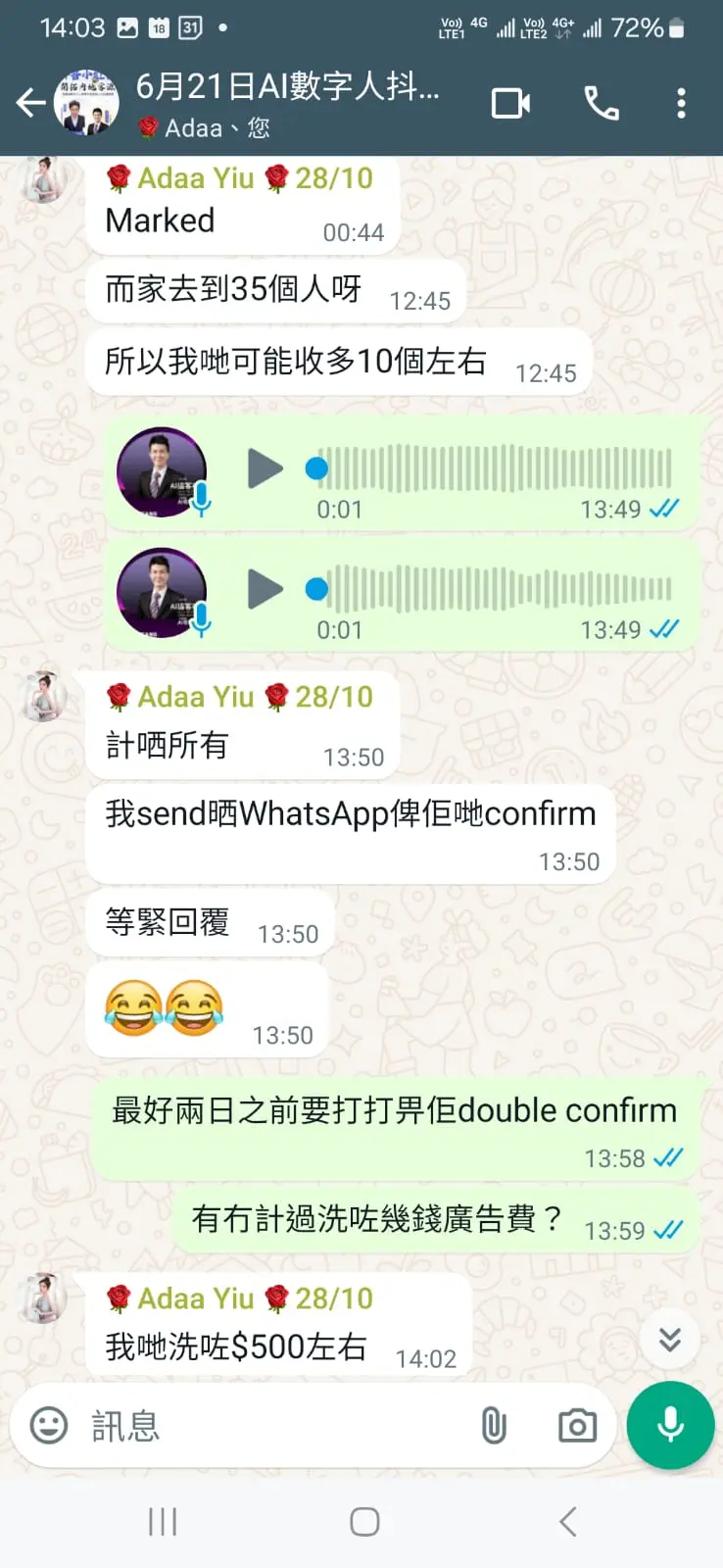The width and height of the screenshot is (723, 1568).
Task: Tap the green microphone record button
Action: (x=671, y=1425)
